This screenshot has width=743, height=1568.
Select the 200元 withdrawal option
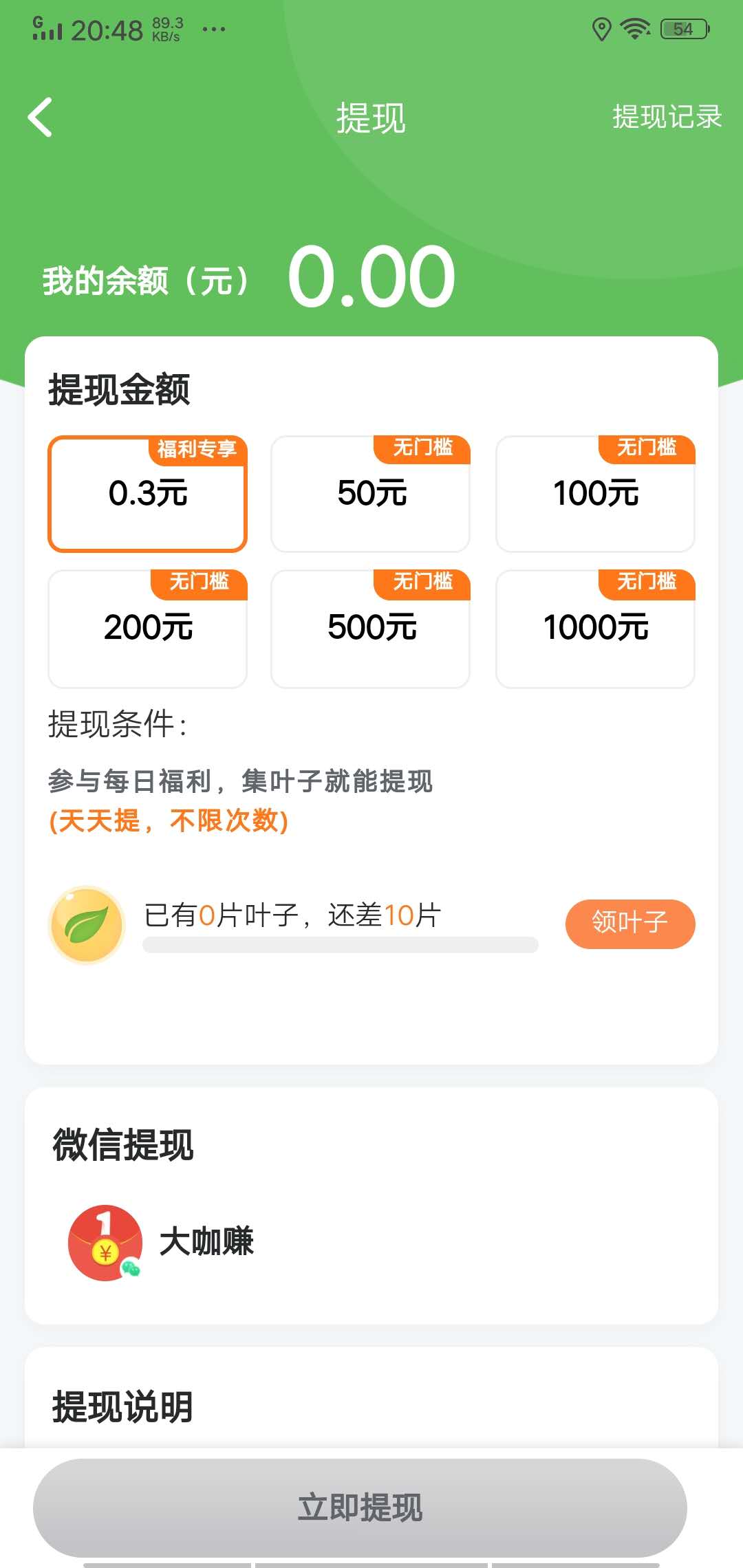click(147, 627)
